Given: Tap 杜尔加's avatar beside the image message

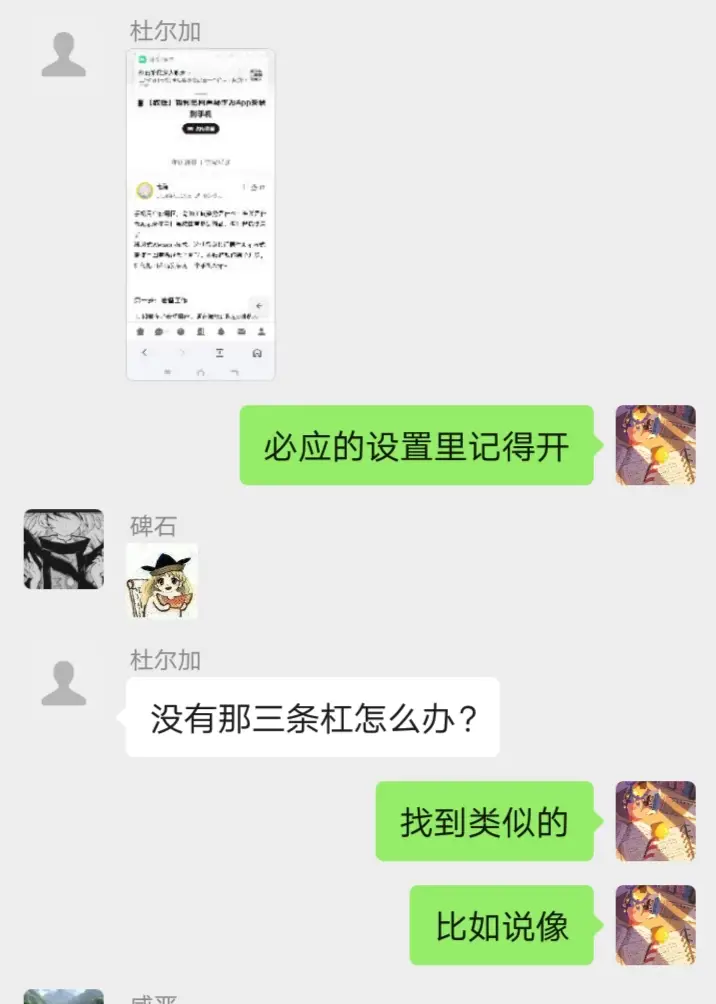Looking at the screenshot, I should [x=63, y=54].
